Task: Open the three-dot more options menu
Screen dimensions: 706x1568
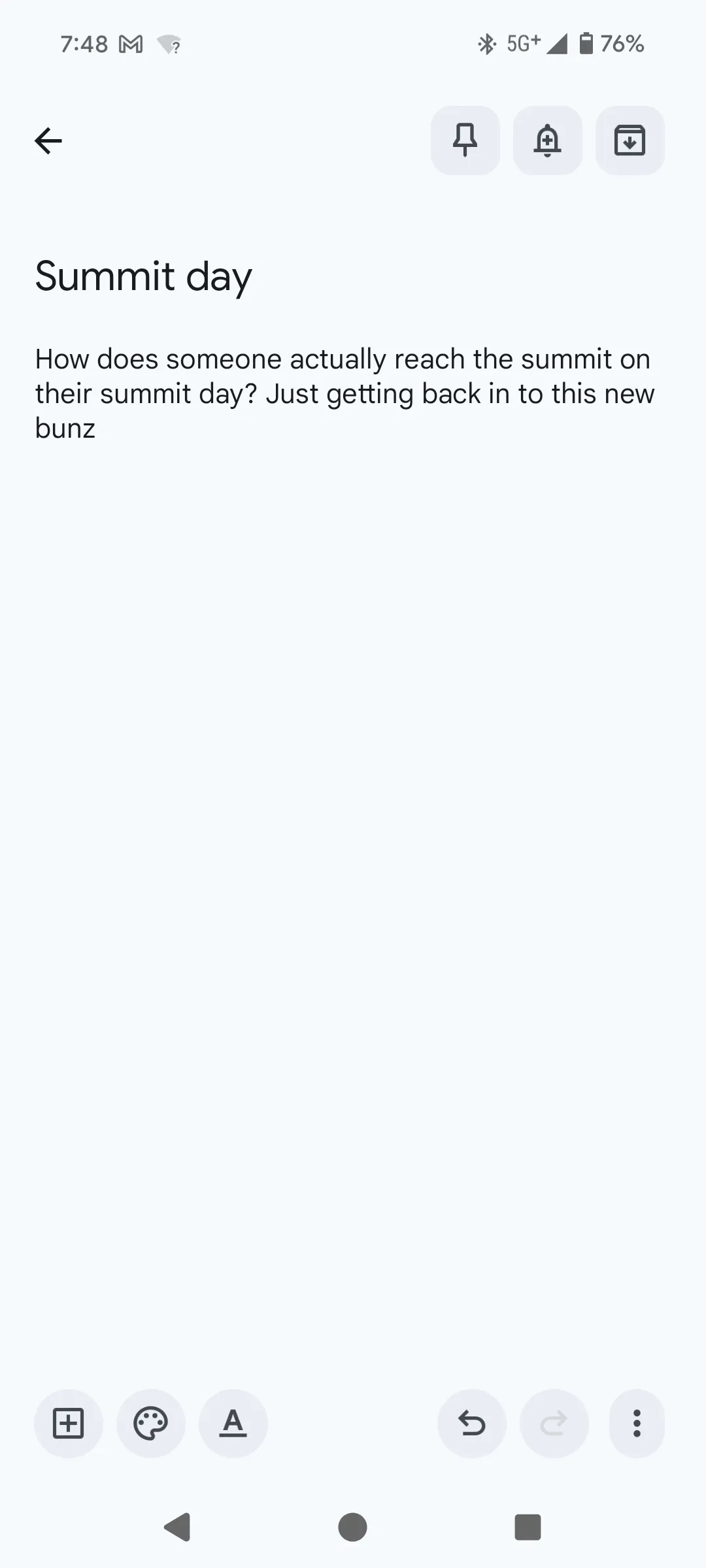Action: (636, 1423)
